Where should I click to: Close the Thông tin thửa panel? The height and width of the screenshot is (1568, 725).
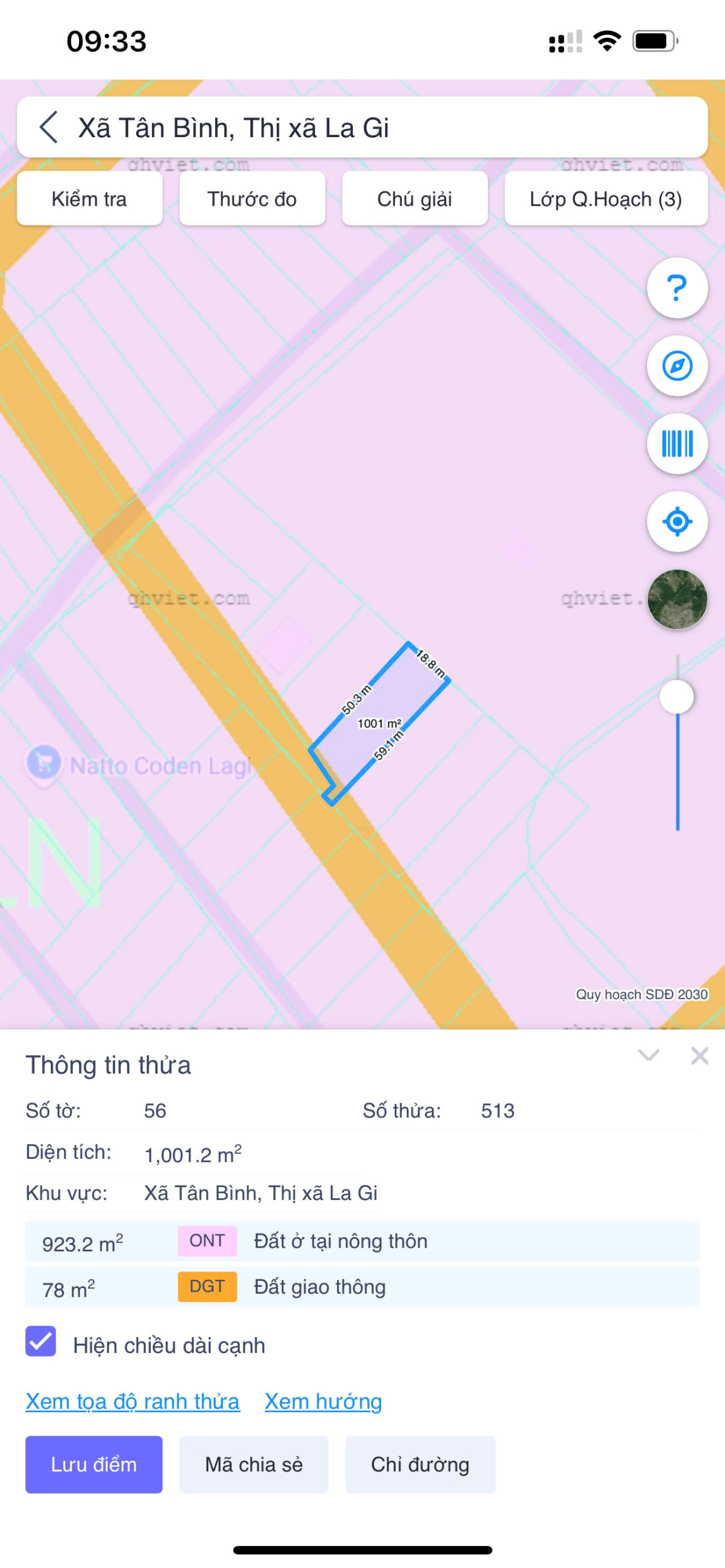699,1055
